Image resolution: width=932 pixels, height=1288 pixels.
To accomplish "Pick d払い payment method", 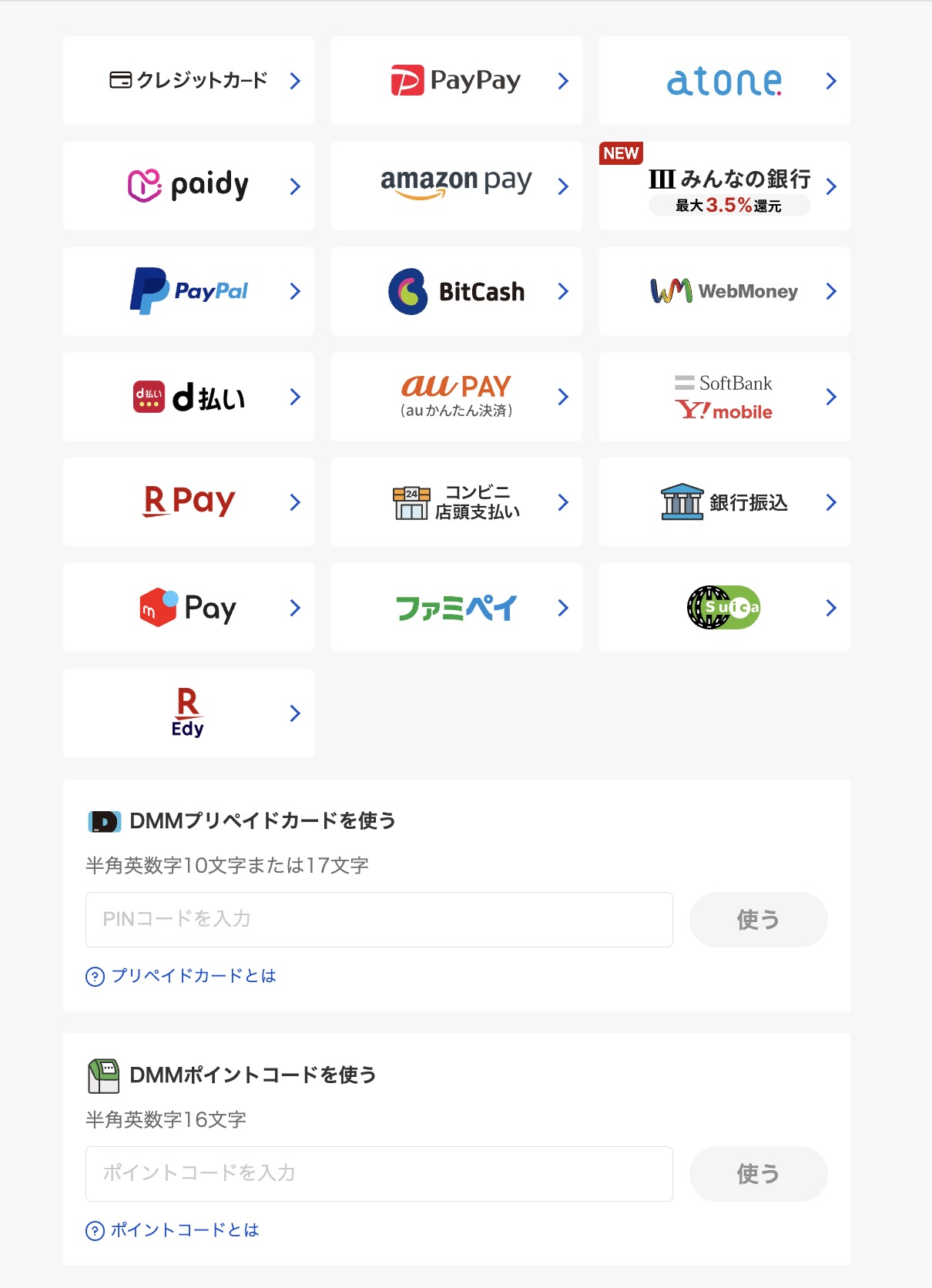I will pyautogui.click(x=188, y=397).
